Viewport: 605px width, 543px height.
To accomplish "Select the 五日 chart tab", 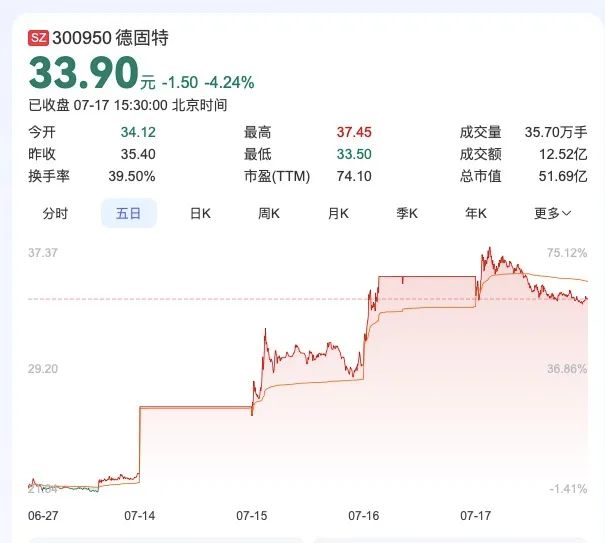I will tap(128, 213).
